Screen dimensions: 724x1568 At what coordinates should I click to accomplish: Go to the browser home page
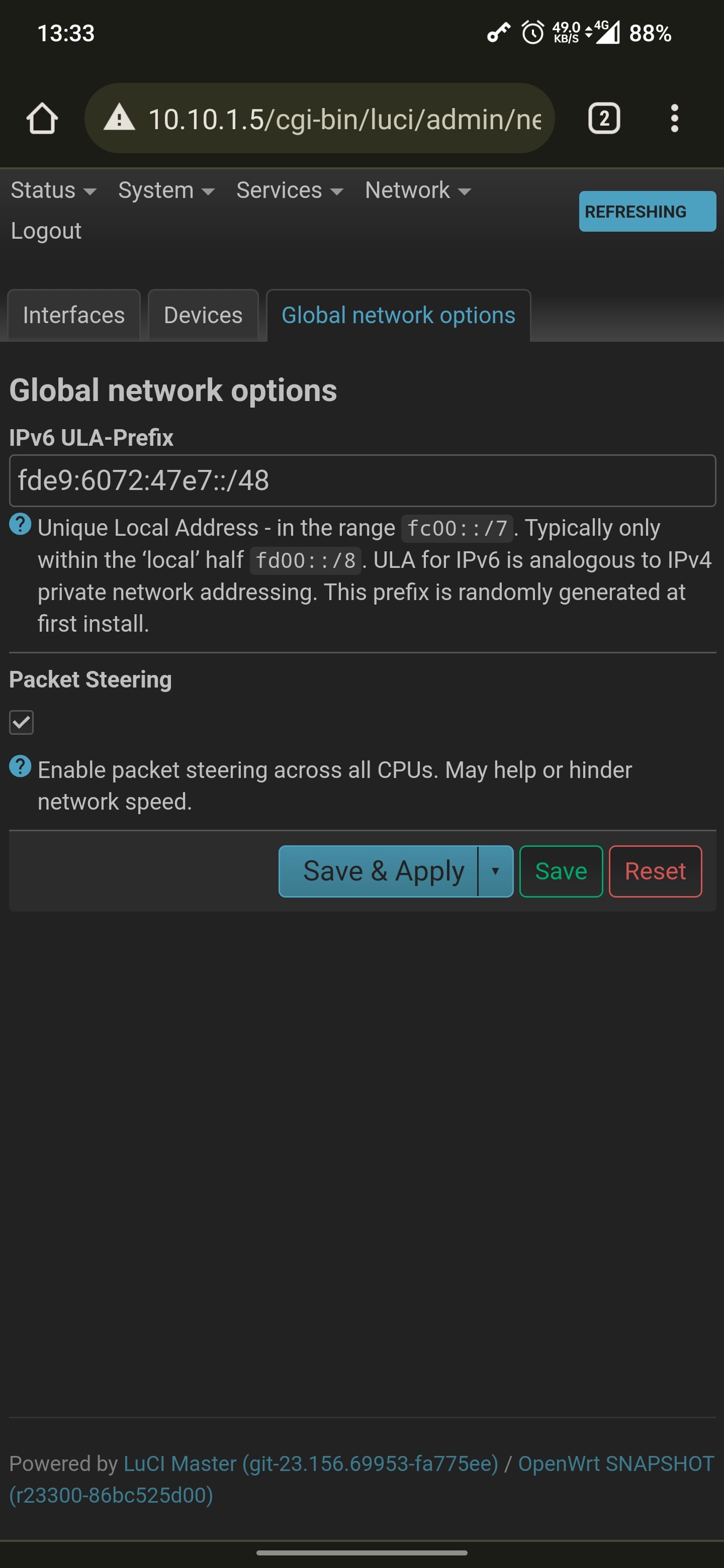tap(42, 118)
